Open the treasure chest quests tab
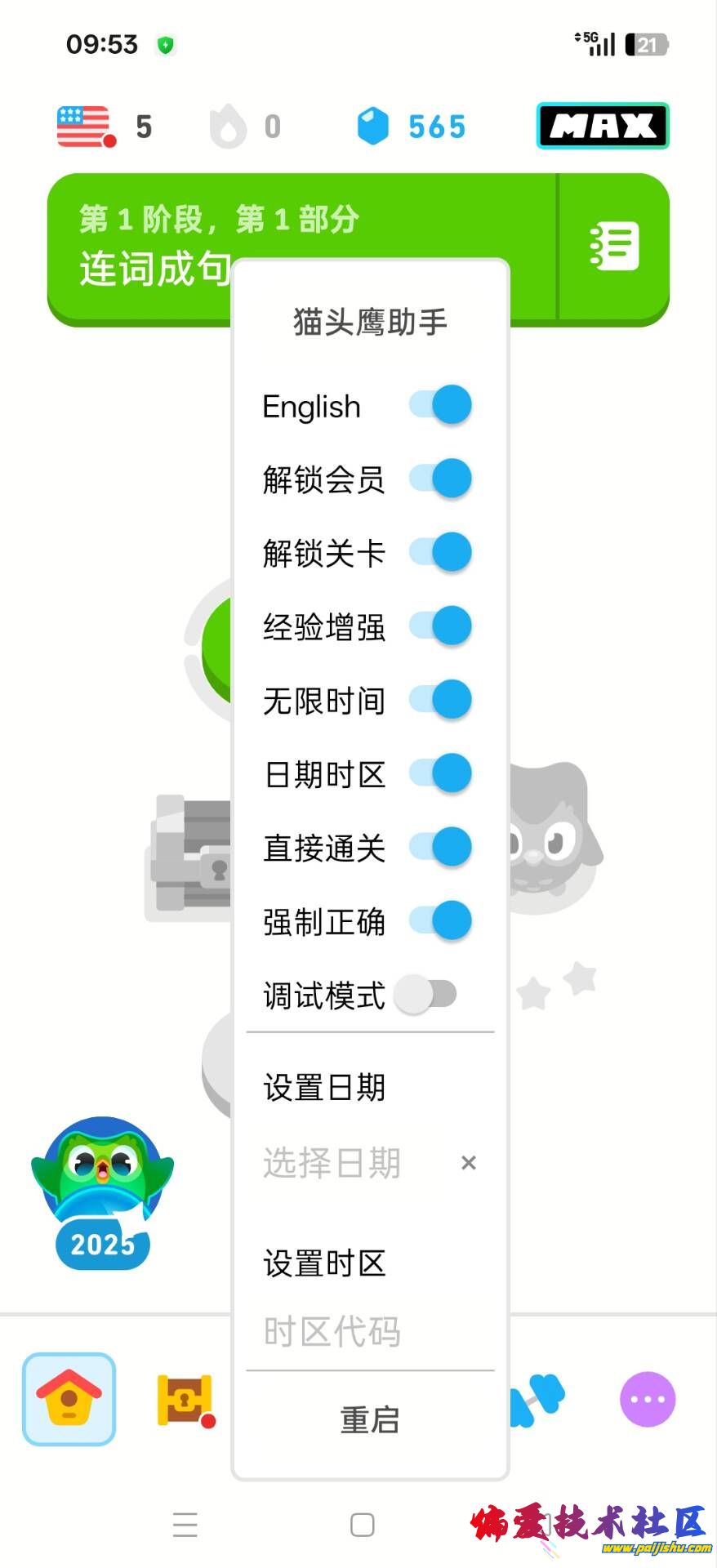The width and height of the screenshot is (717, 1568). 185,1399
